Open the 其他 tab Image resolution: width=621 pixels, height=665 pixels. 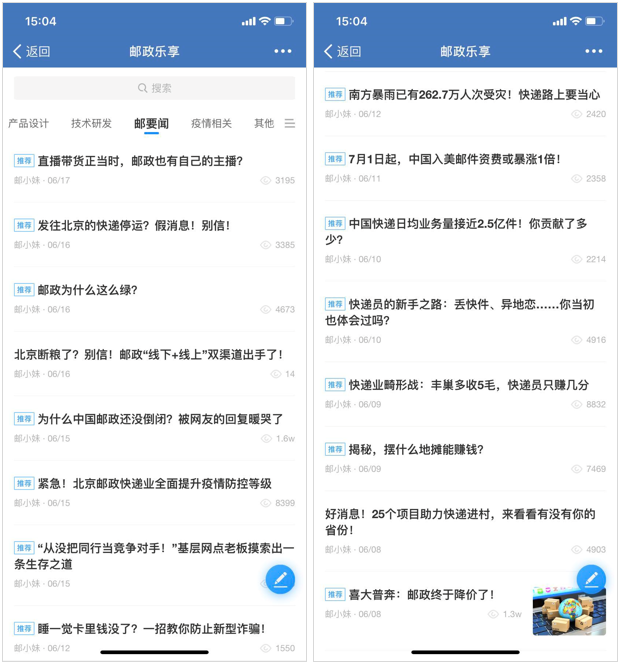(263, 124)
